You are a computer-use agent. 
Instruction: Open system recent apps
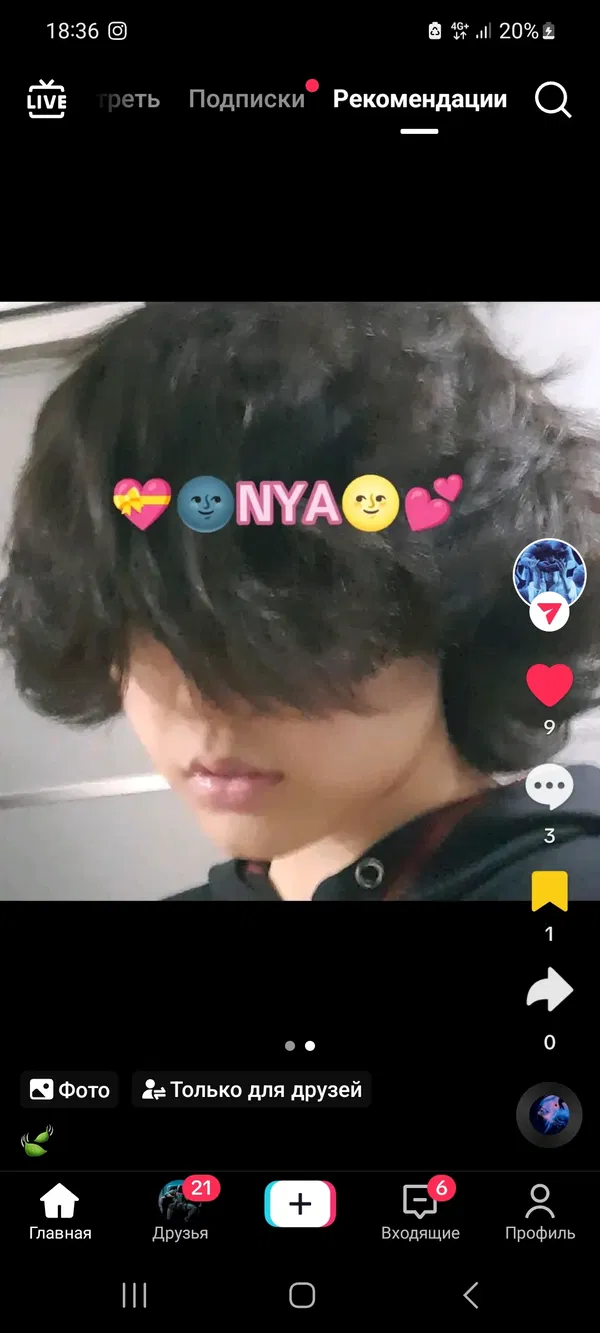coord(134,1295)
